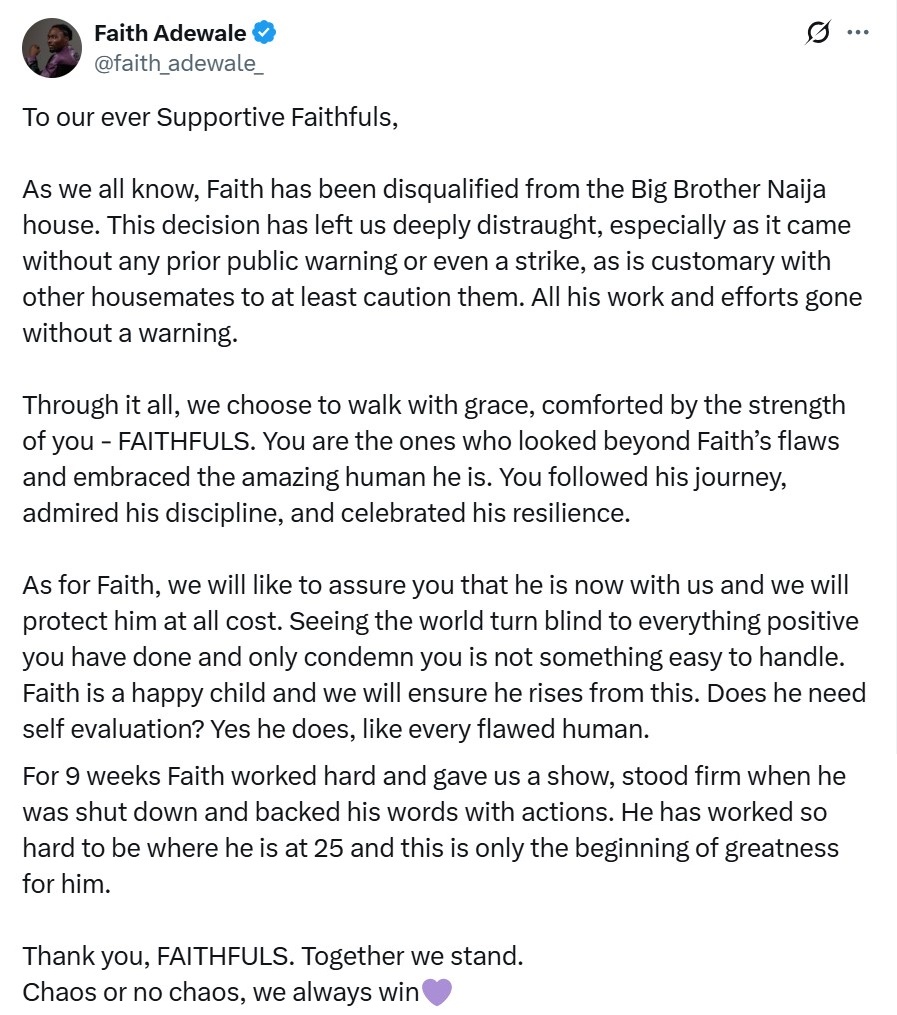The width and height of the screenshot is (897, 1015).
Task: Open the Faith Adewale display name
Action: pos(170,33)
